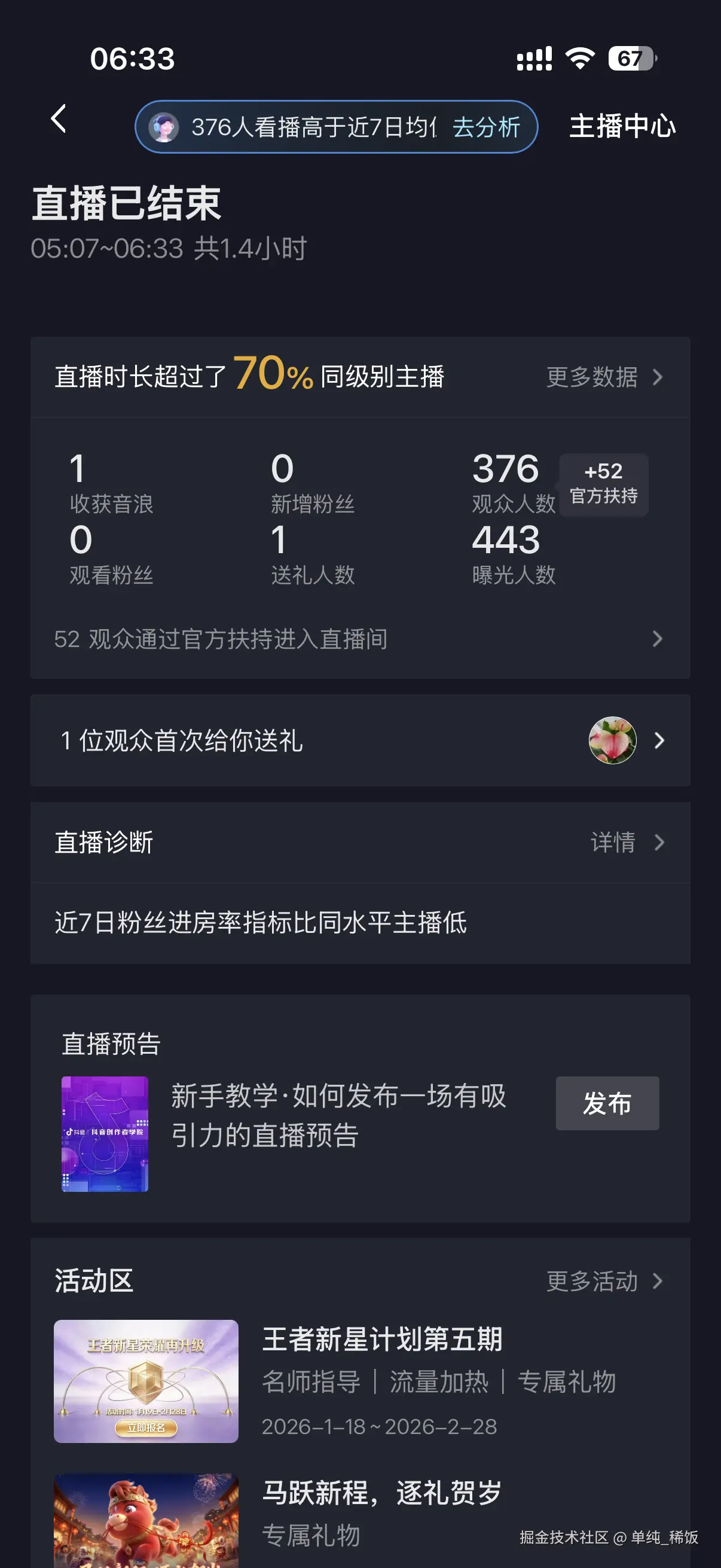
Task: Tap the back arrow to exit summary
Action: tap(59, 120)
